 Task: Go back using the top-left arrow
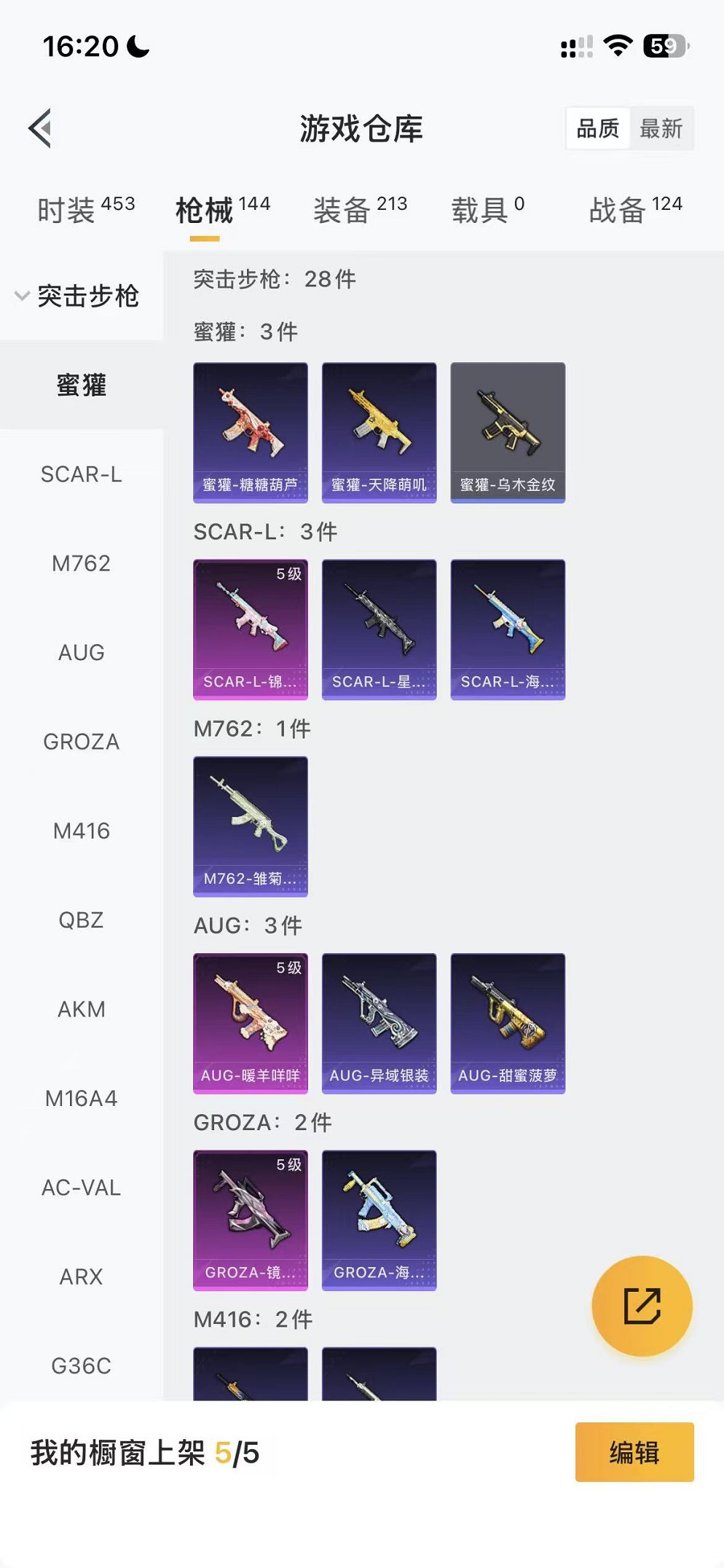click(x=41, y=128)
